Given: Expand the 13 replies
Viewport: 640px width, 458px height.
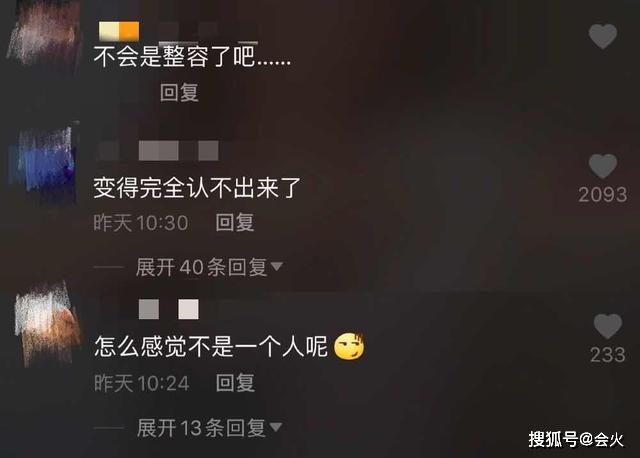Looking at the screenshot, I should click(x=209, y=428).
